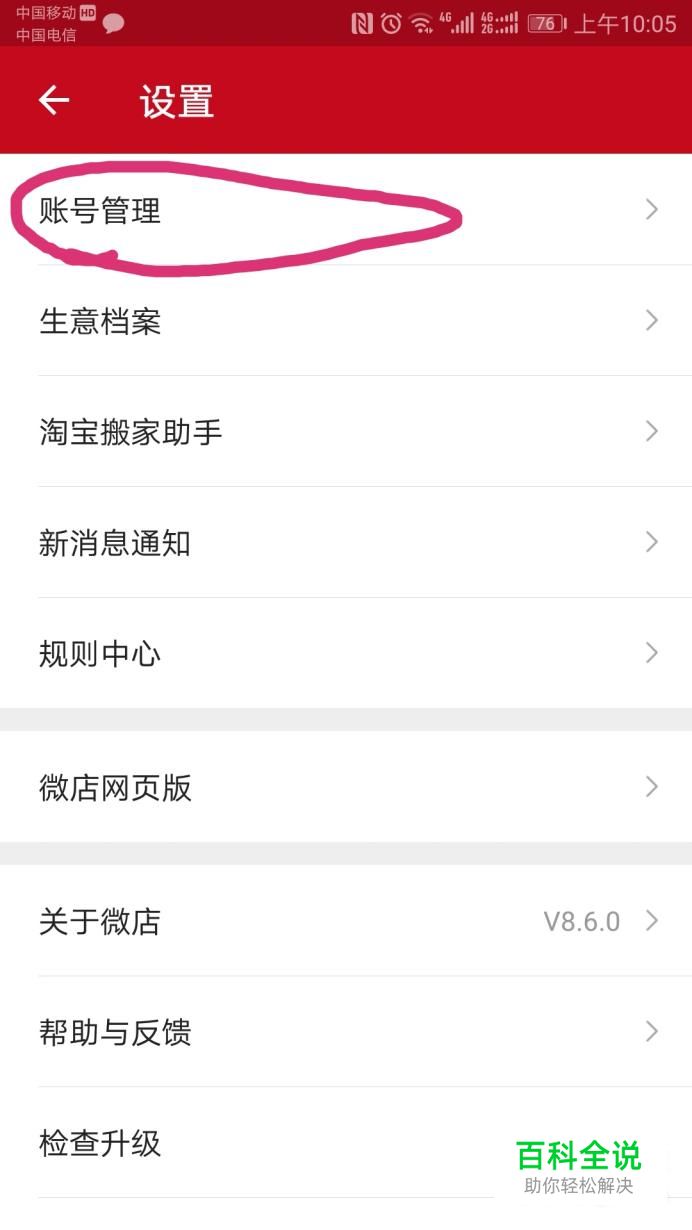The image size is (692, 1230).
Task: Open the 生意档案 row
Action: (346, 321)
